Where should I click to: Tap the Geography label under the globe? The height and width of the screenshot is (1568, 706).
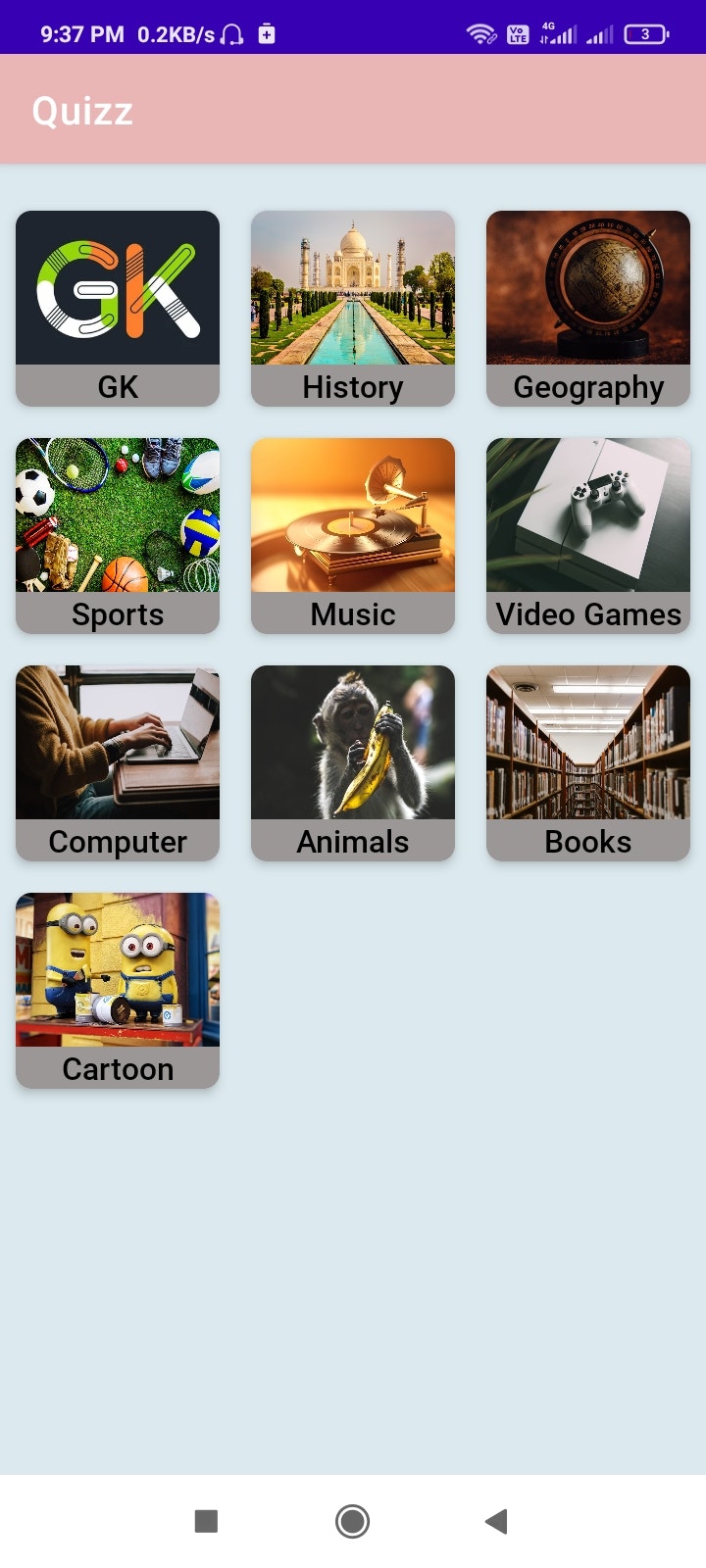point(588,387)
